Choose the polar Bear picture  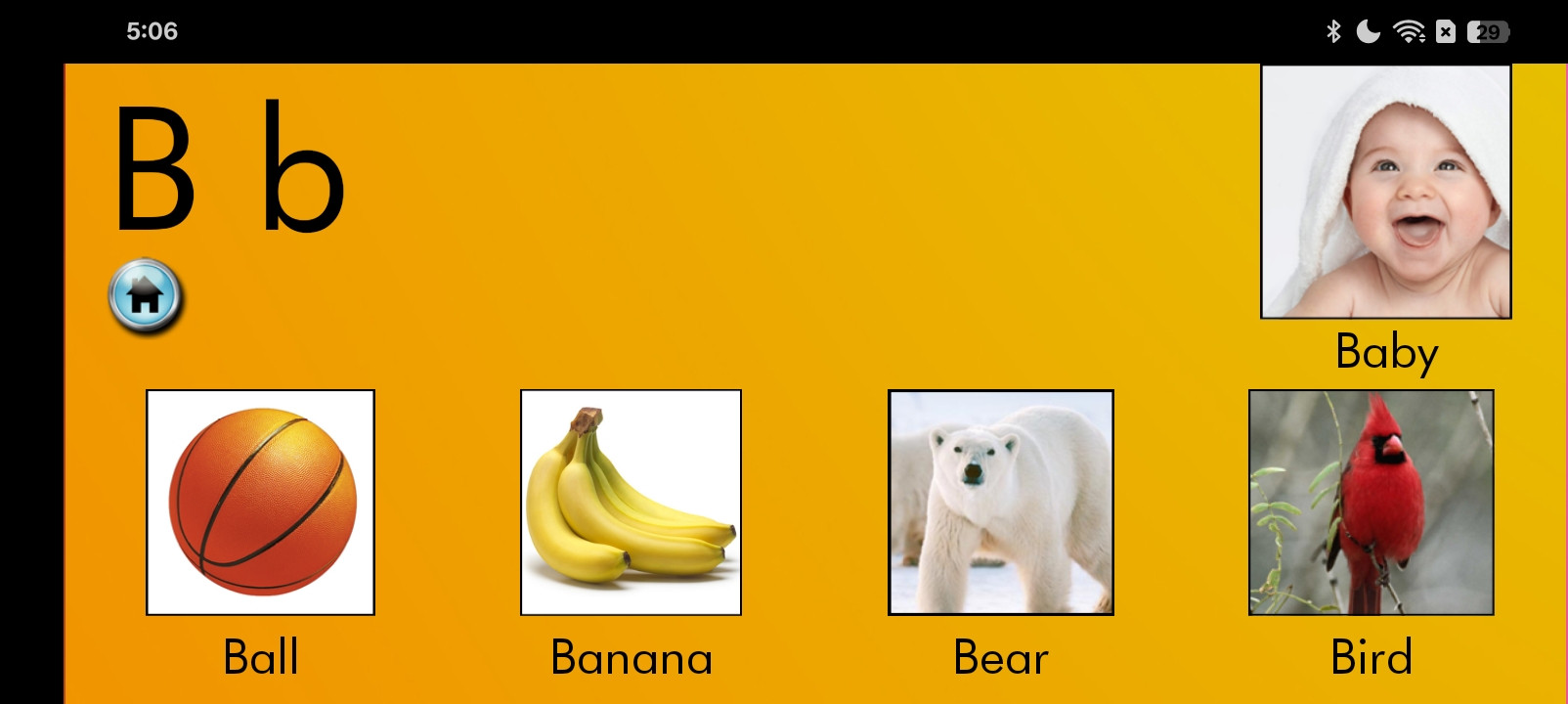[1000, 503]
